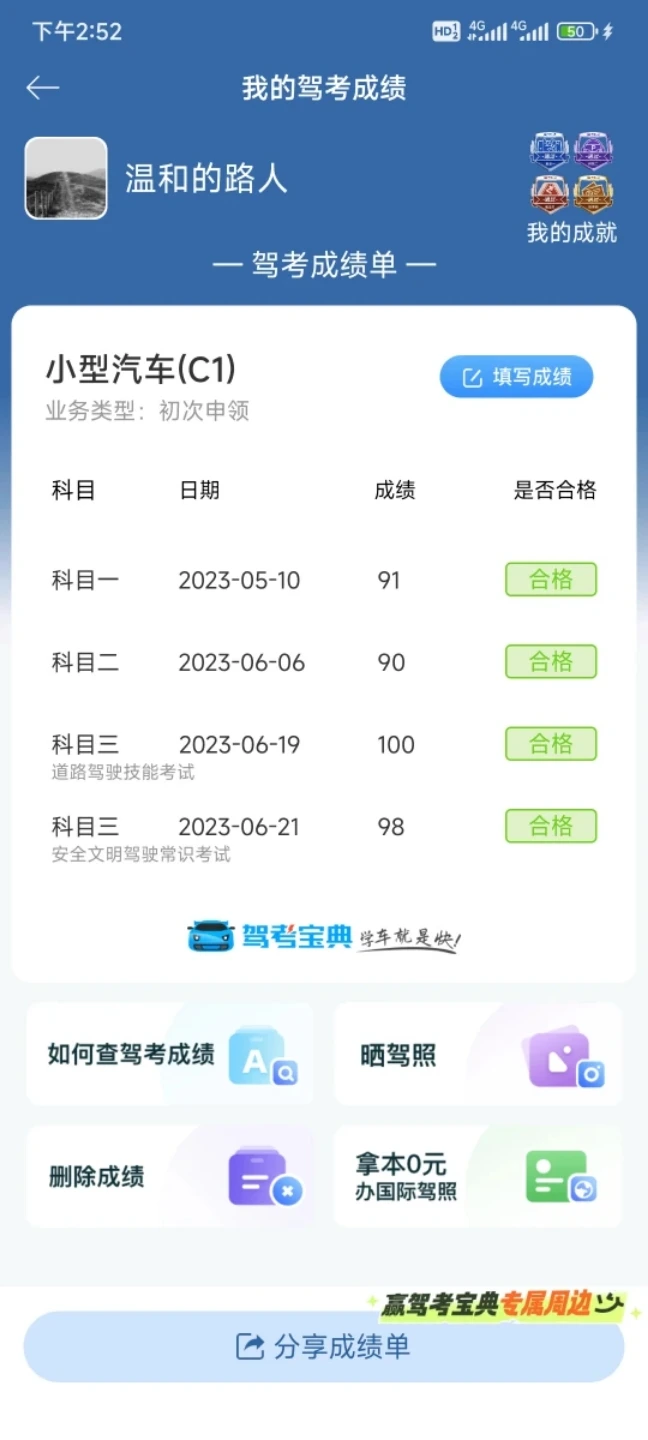Open the 如何查驾考成绩 card
The width and height of the screenshot is (648, 1440).
[x=170, y=1054]
